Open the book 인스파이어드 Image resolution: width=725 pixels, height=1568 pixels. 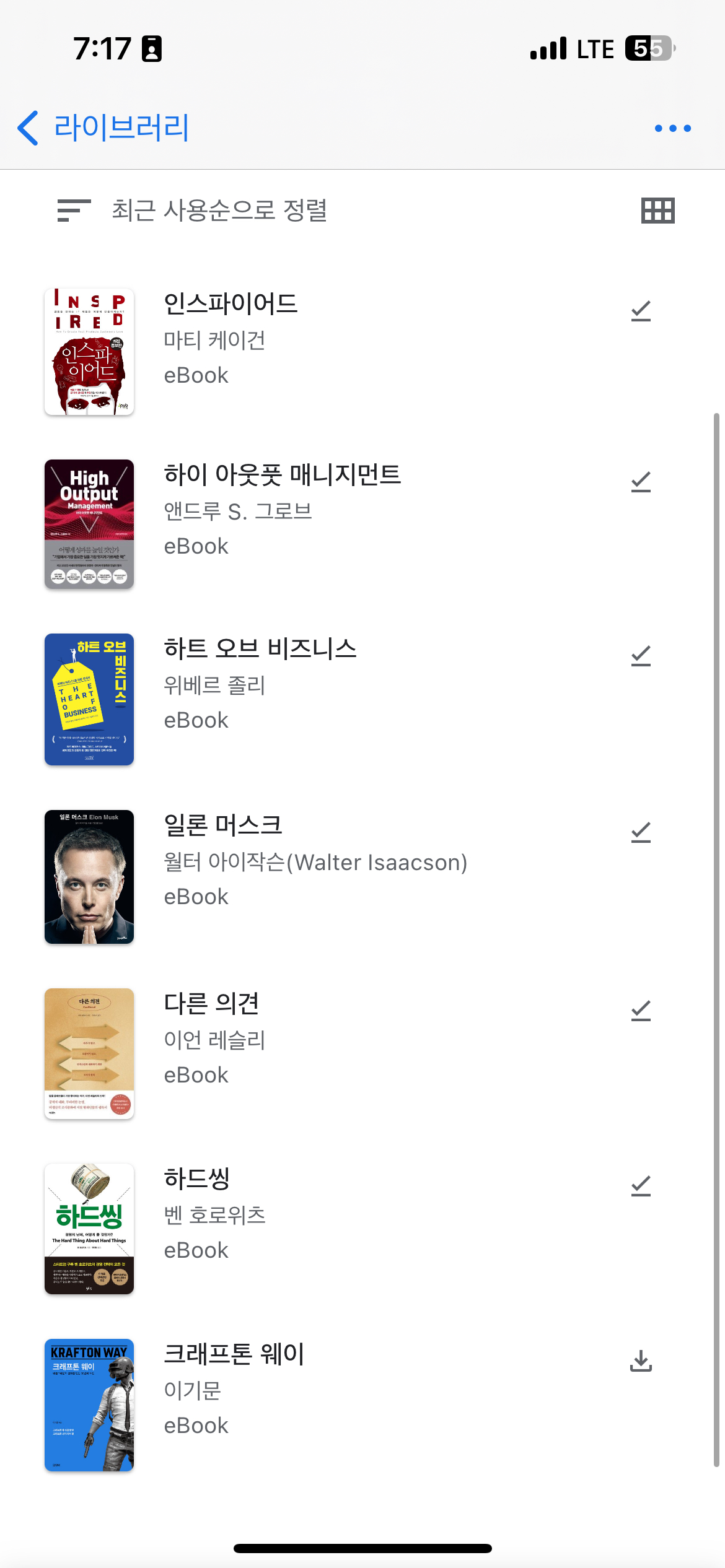231,304
